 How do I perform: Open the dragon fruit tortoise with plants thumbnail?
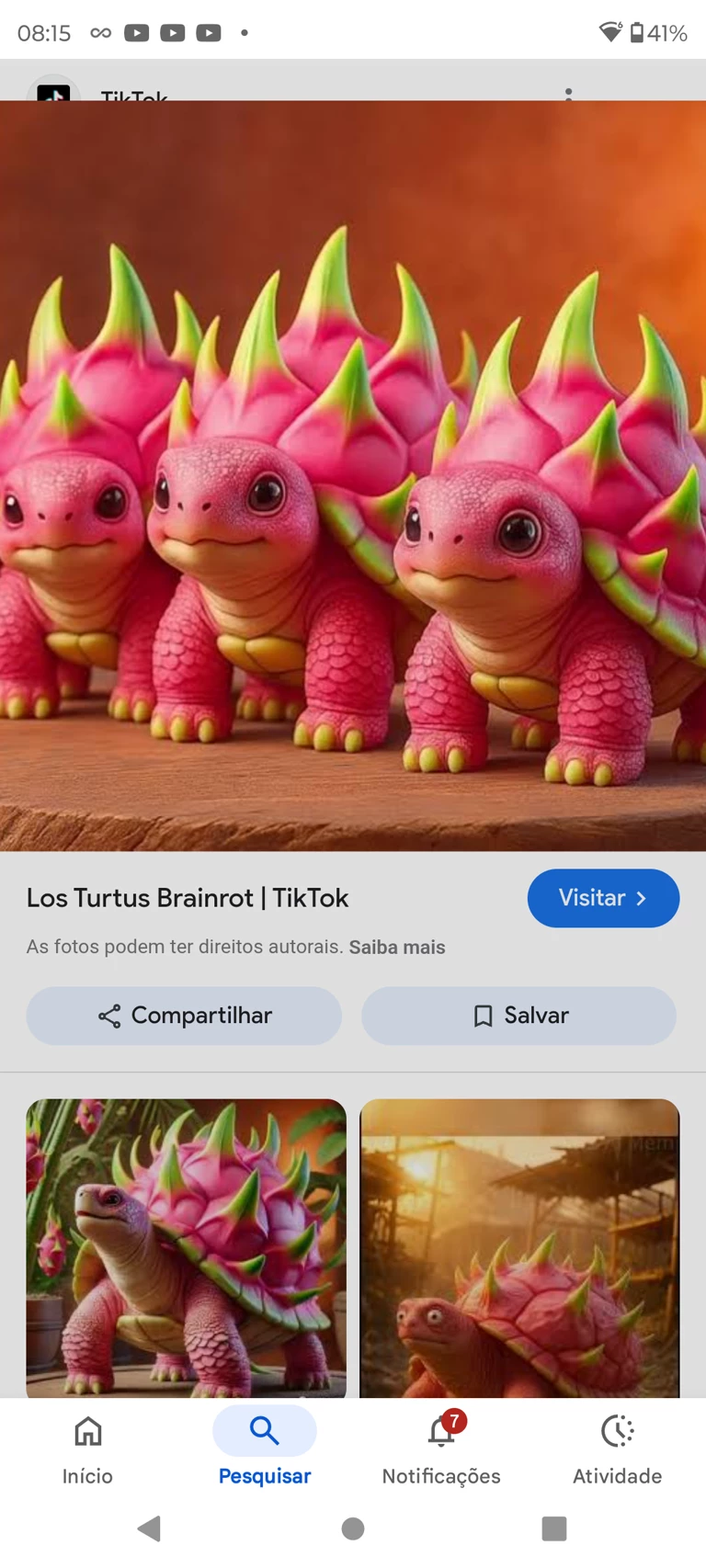click(187, 1247)
